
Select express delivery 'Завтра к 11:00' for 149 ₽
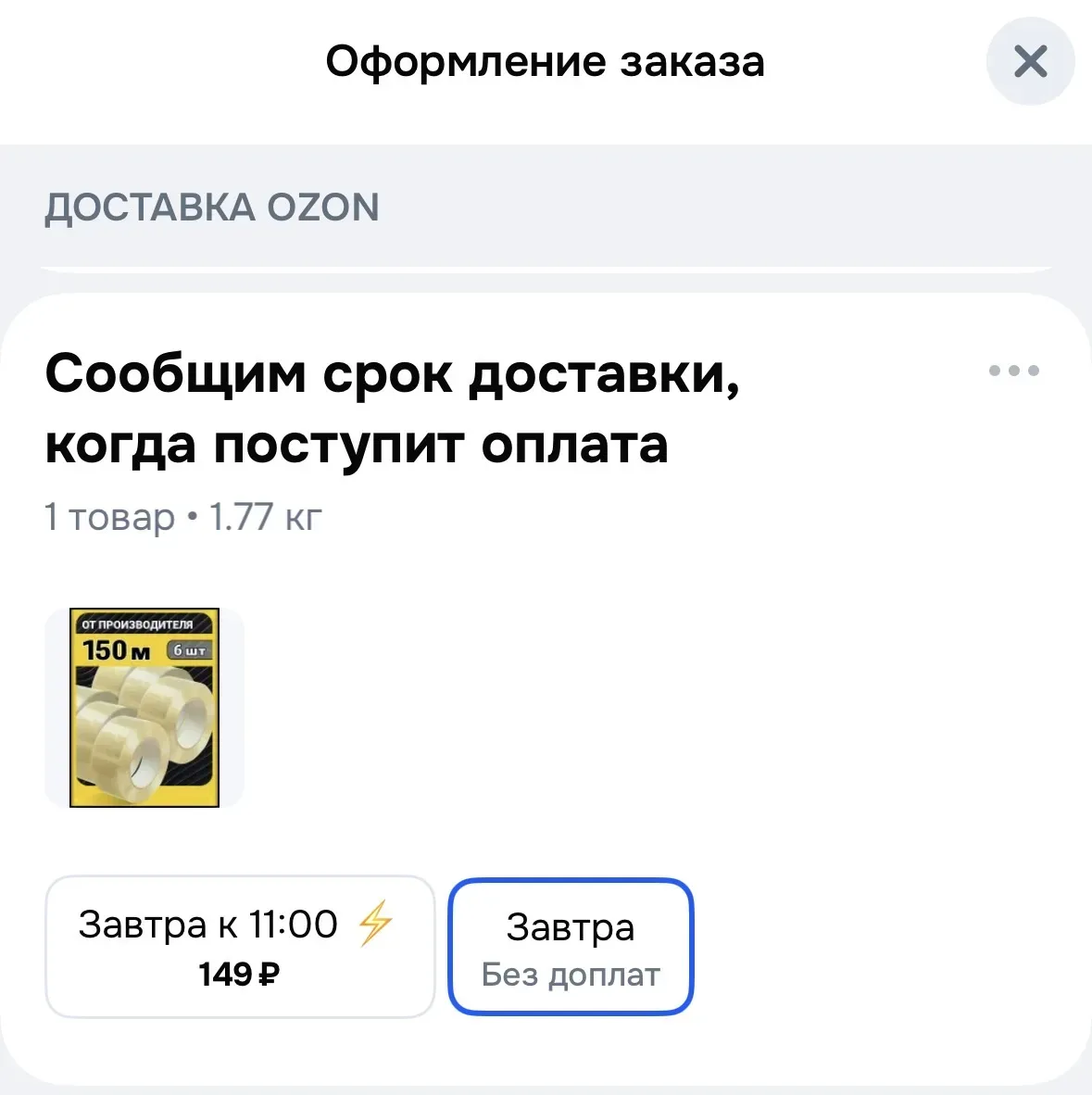[240, 947]
